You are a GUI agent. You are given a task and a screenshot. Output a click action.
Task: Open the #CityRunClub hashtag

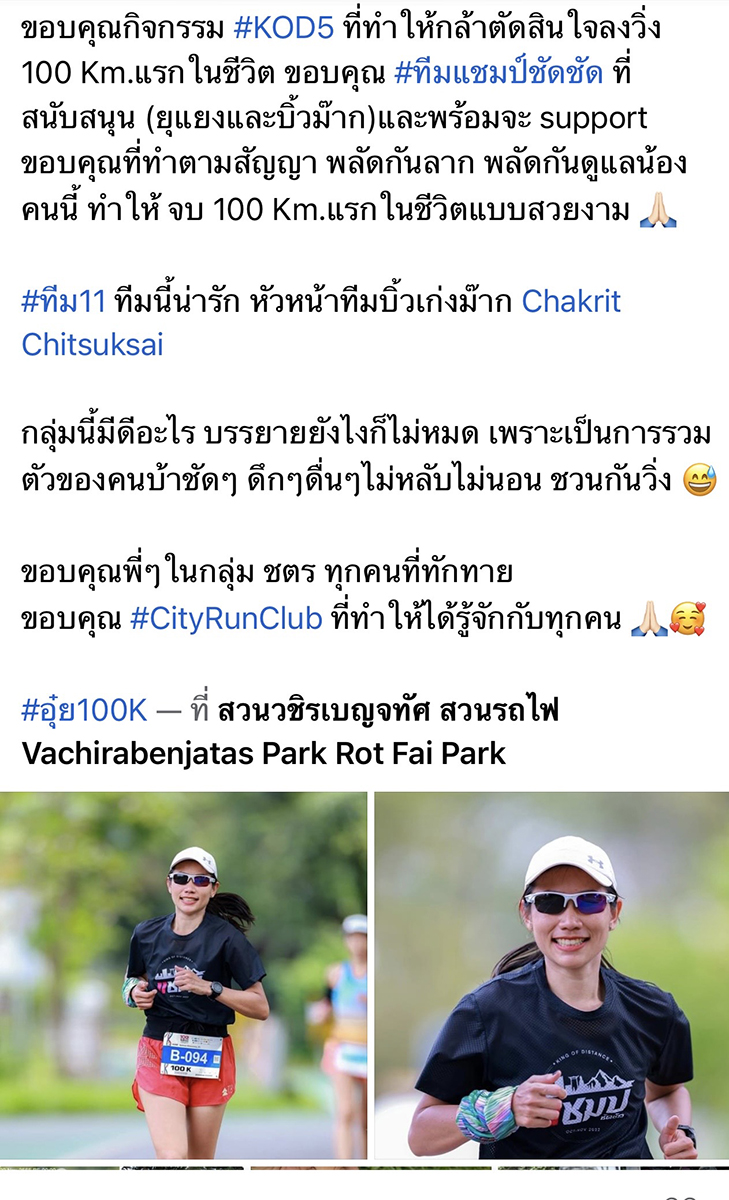226,619
